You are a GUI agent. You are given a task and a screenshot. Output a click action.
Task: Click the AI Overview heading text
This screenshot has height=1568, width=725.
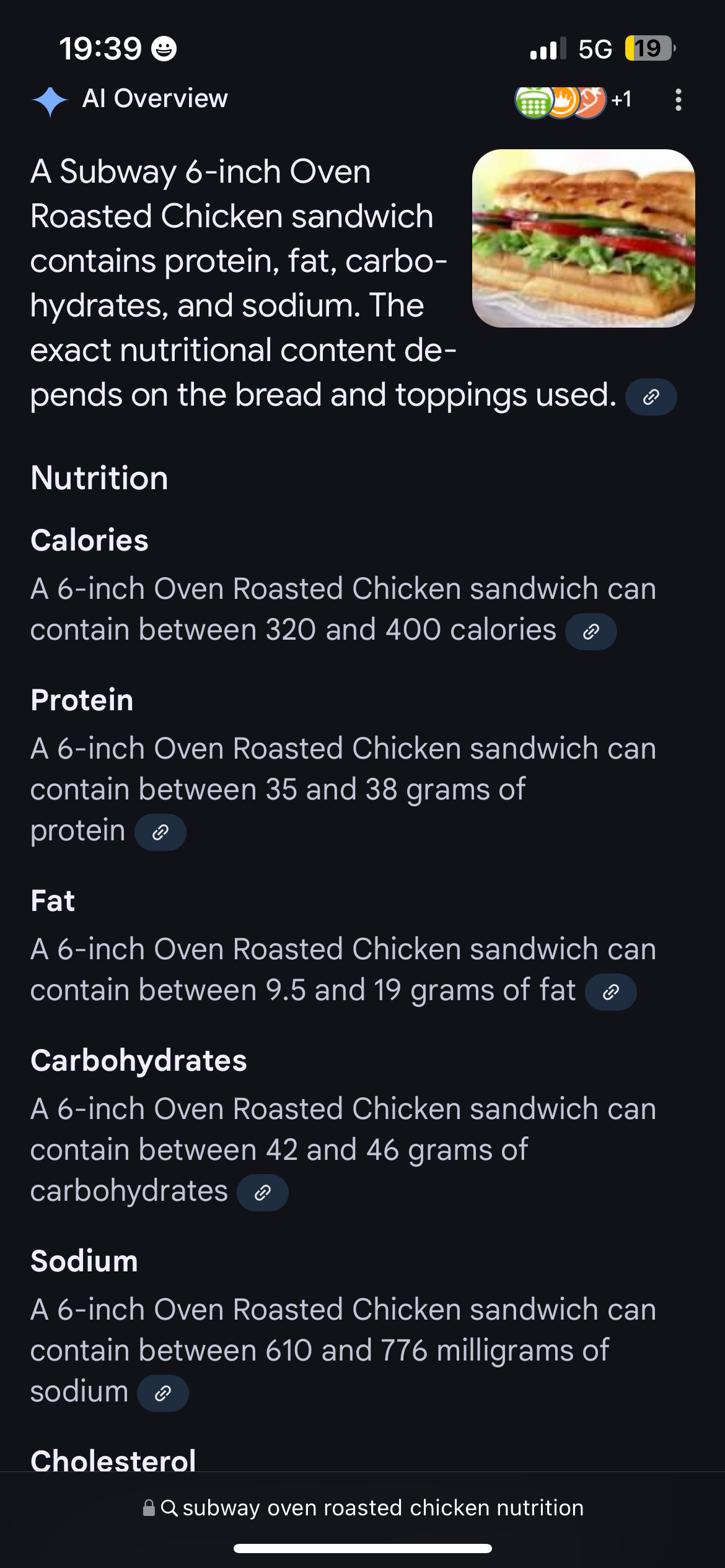pyautogui.click(x=155, y=98)
